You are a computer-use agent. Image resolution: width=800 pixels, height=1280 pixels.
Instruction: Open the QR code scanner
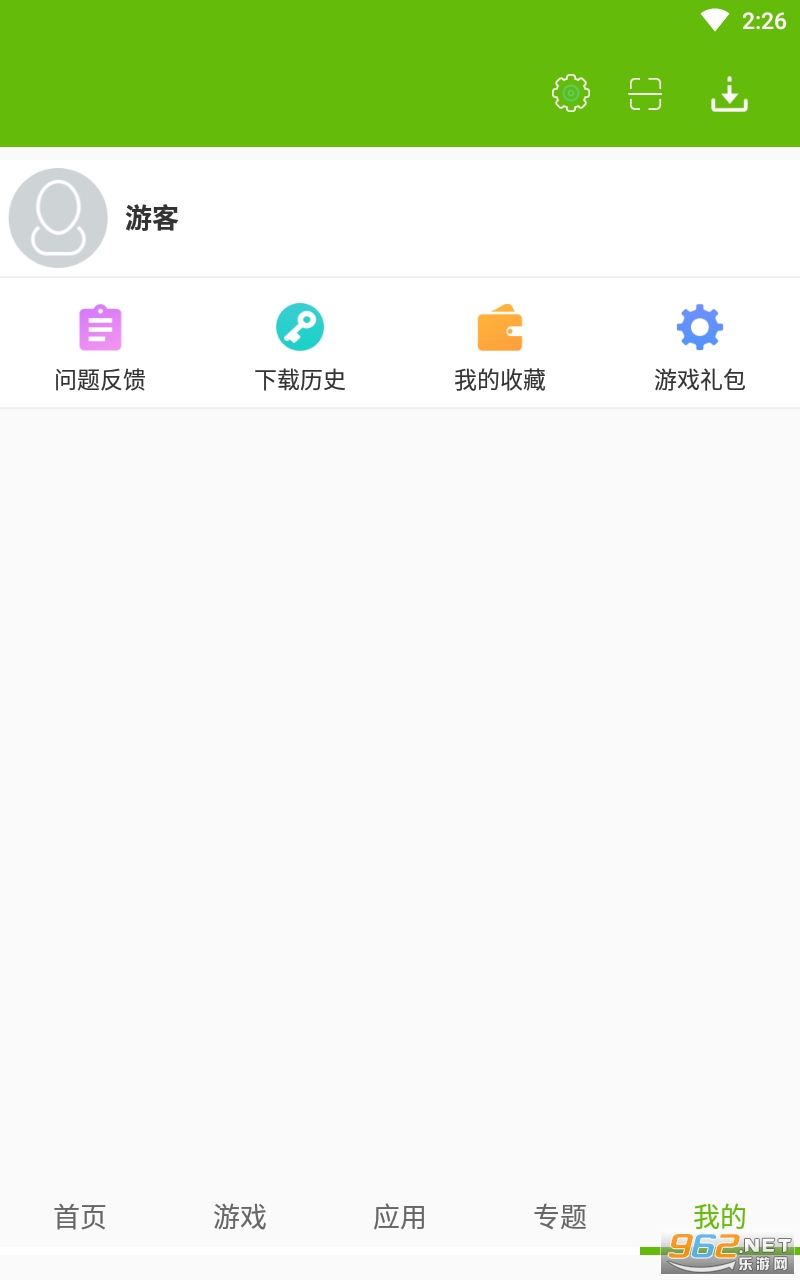[645, 93]
